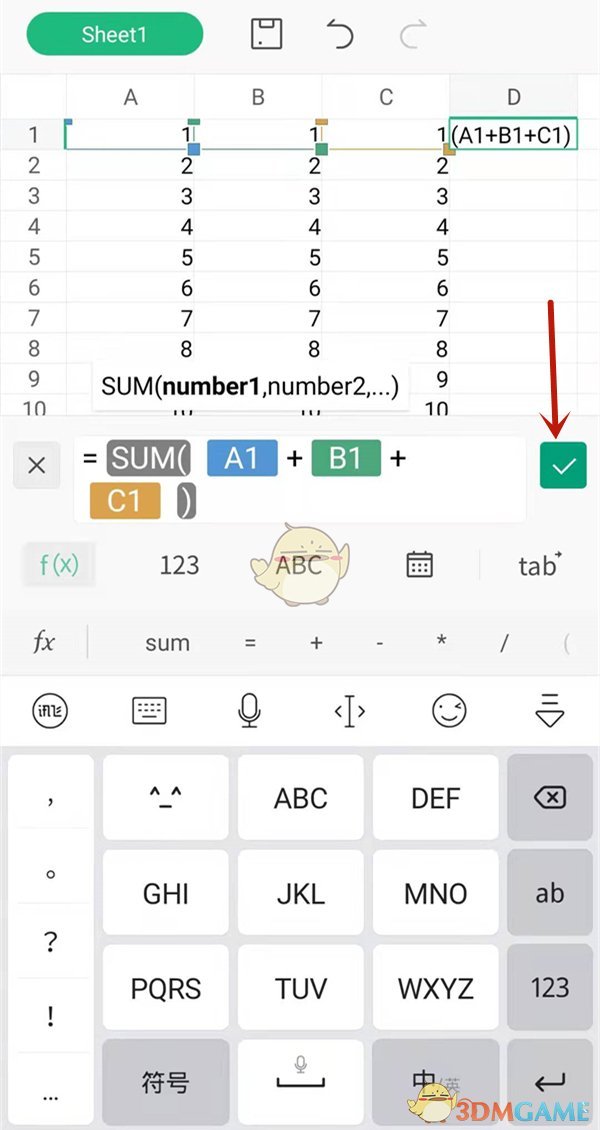Open the calendar date input
The image size is (600, 1130).
click(419, 565)
